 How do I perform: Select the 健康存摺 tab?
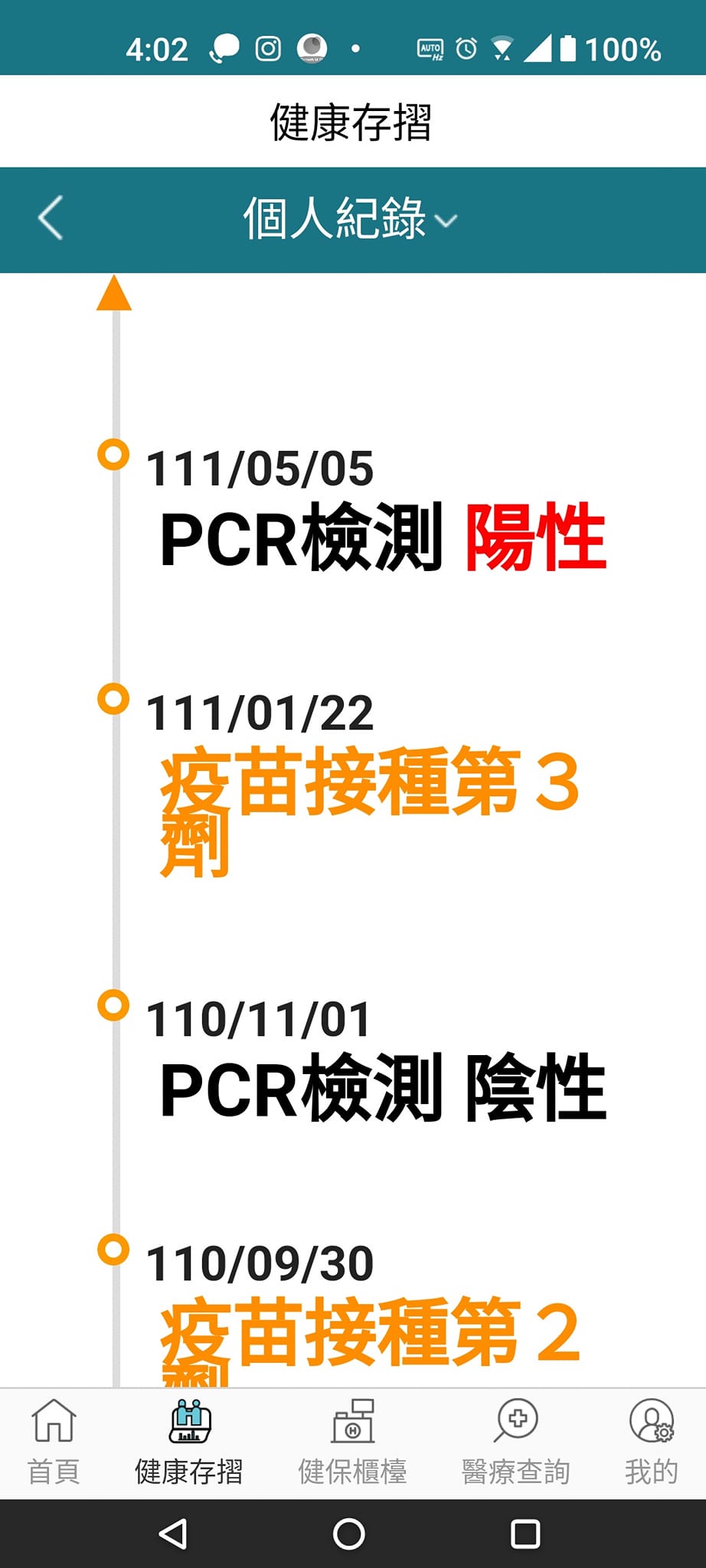click(x=189, y=1442)
